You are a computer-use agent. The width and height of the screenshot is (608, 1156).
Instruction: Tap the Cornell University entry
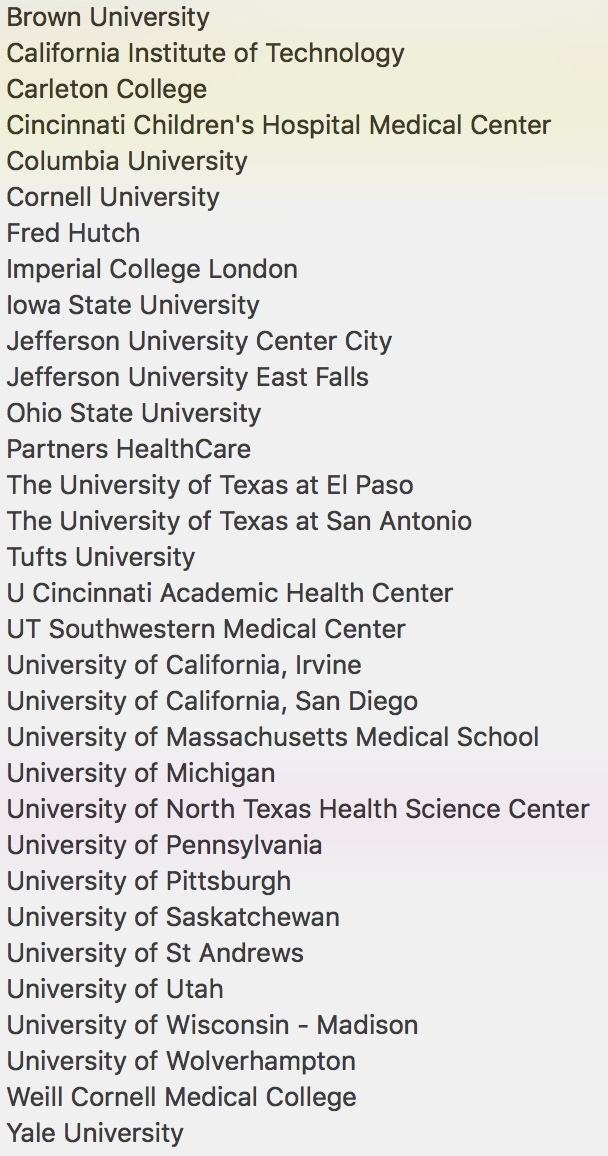113,197
